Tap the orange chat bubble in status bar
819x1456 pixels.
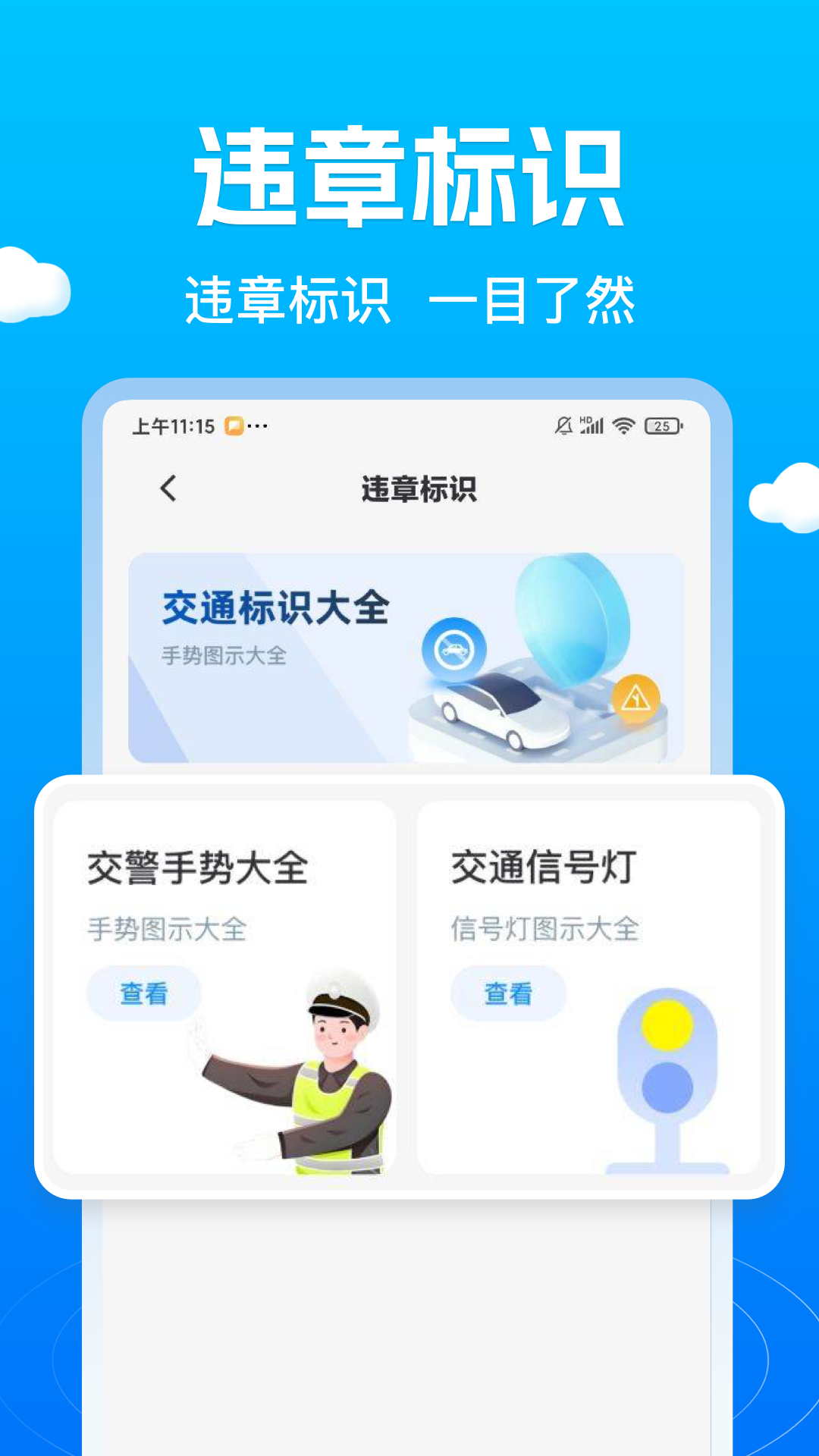click(x=234, y=426)
